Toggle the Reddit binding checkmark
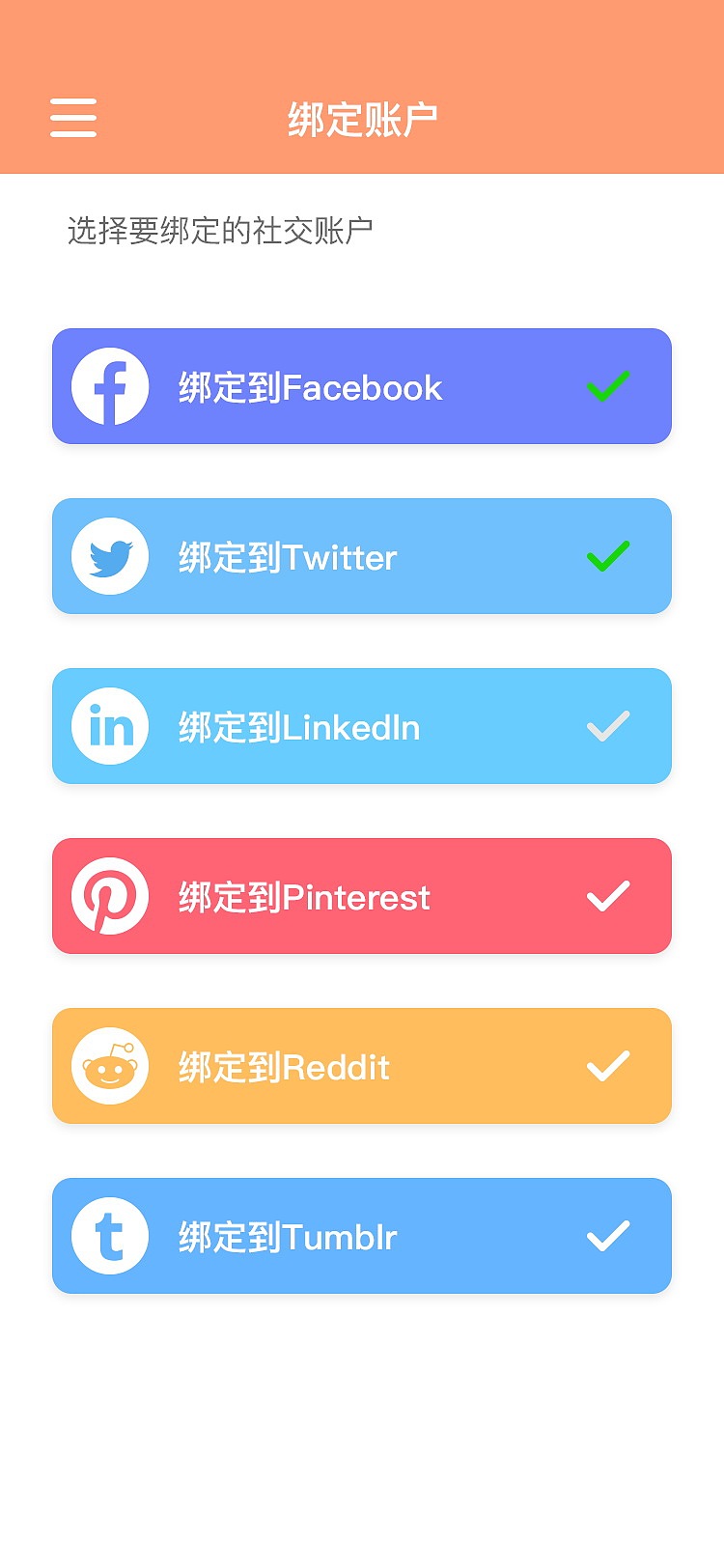Screen dimensions: 724x1568 [607, 1065]
